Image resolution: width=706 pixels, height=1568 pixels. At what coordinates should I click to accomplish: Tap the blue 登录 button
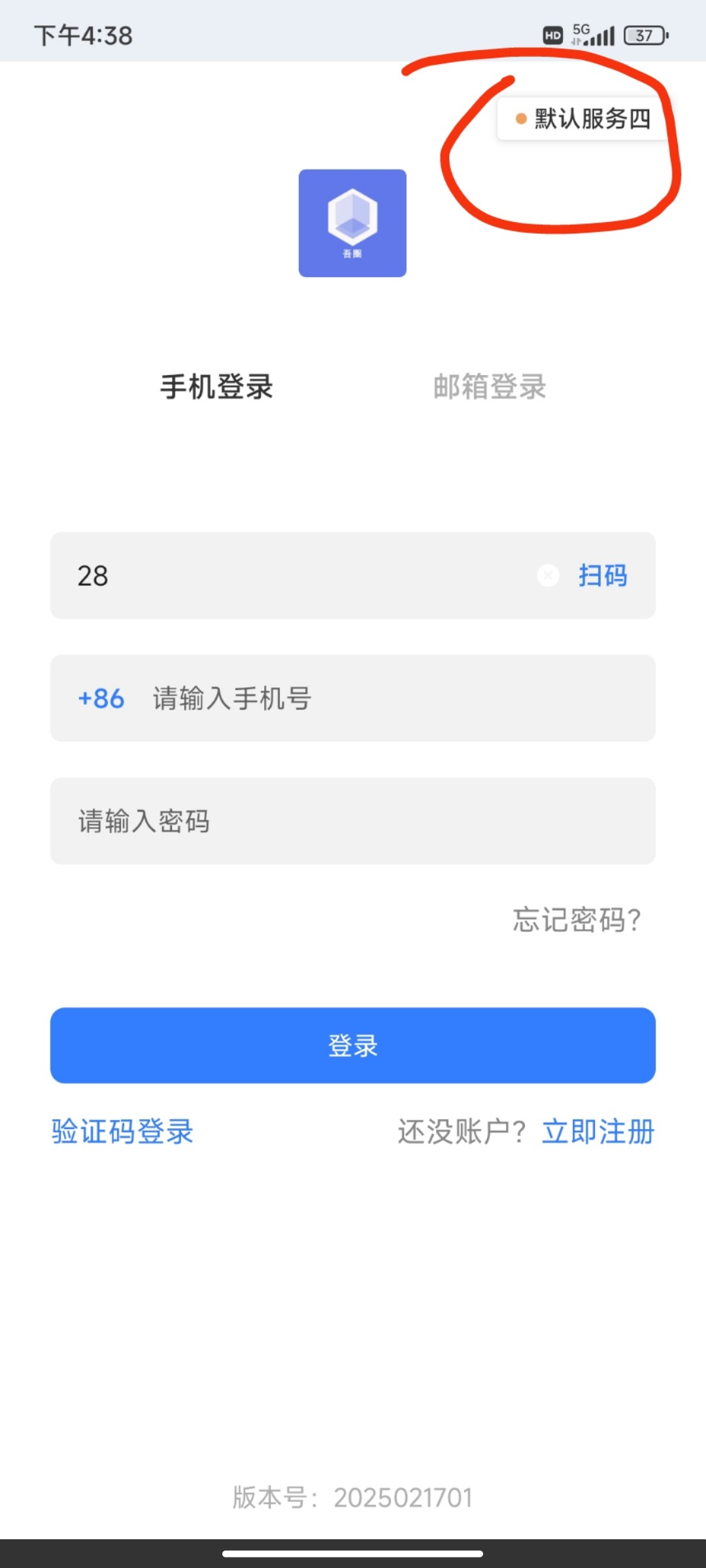pyautogui.click(x=353, y=1045)
